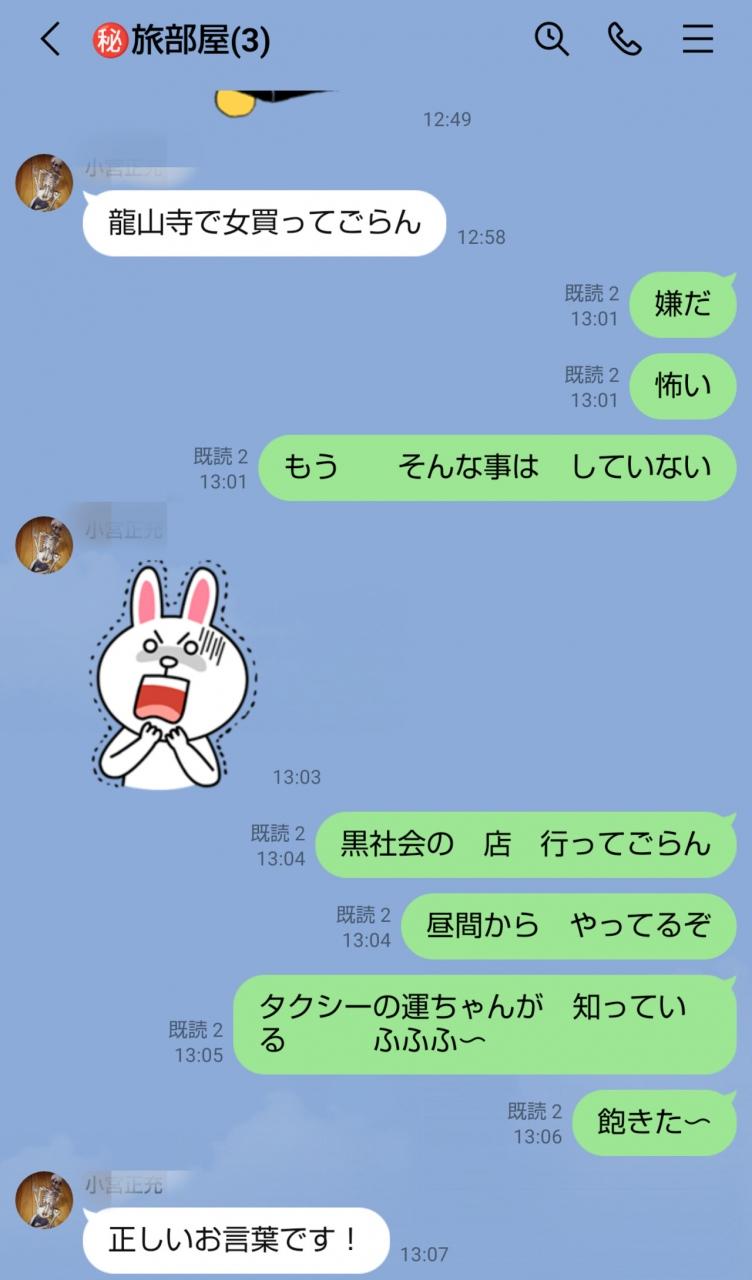Viewport: 752px width, 1280px height.
Task: Open avatar beside 正しいお言葉です！ message
Action: point(44,1200)
